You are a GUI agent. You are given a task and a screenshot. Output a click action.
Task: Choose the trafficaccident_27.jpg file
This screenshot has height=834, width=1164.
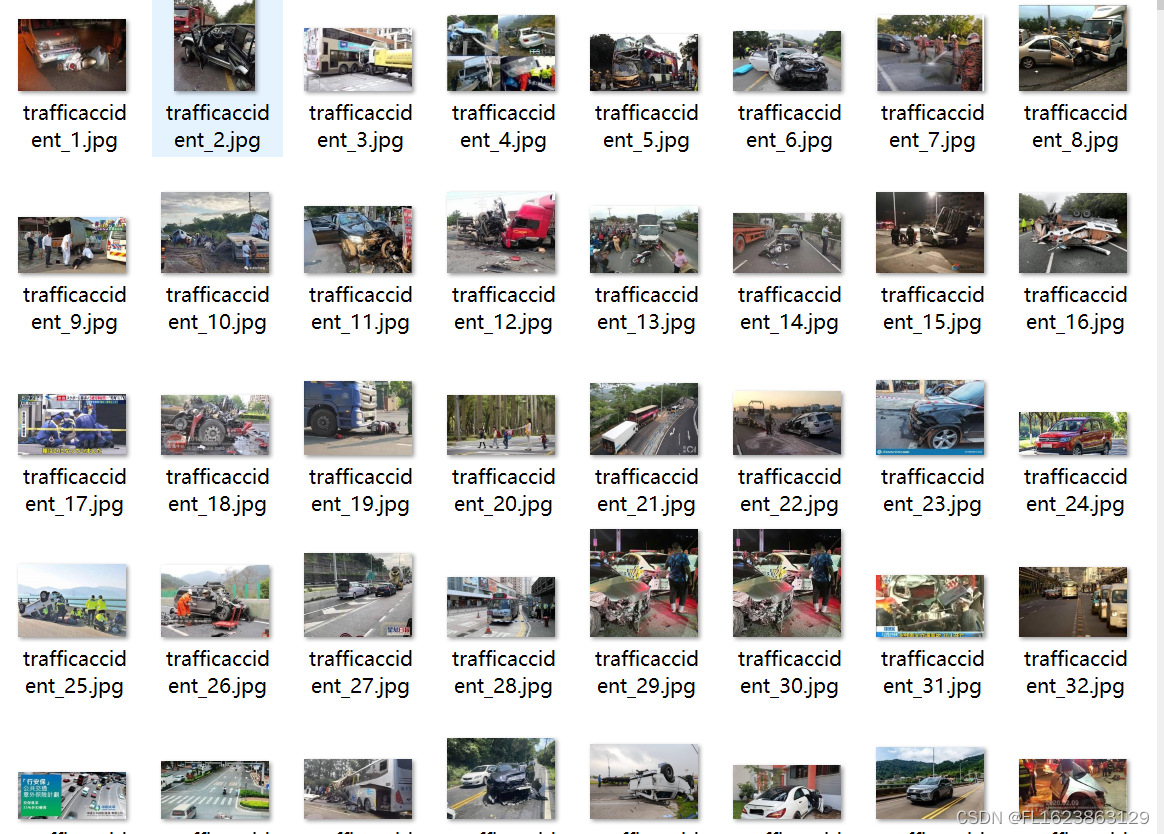pyautogui.click(x=358, y=596)
